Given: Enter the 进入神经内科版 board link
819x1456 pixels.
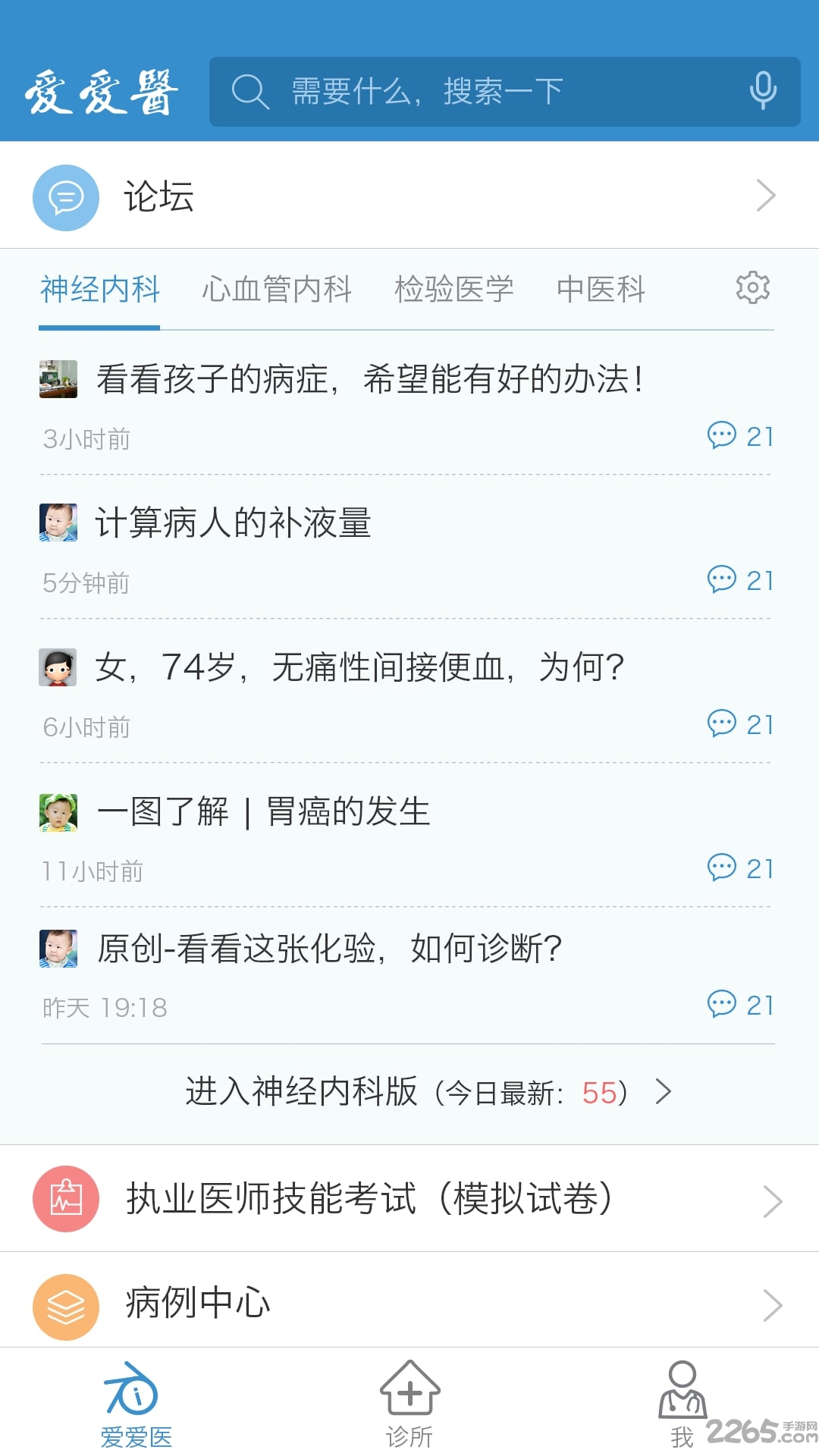Looking at the screenshot, I should 428,1092.
